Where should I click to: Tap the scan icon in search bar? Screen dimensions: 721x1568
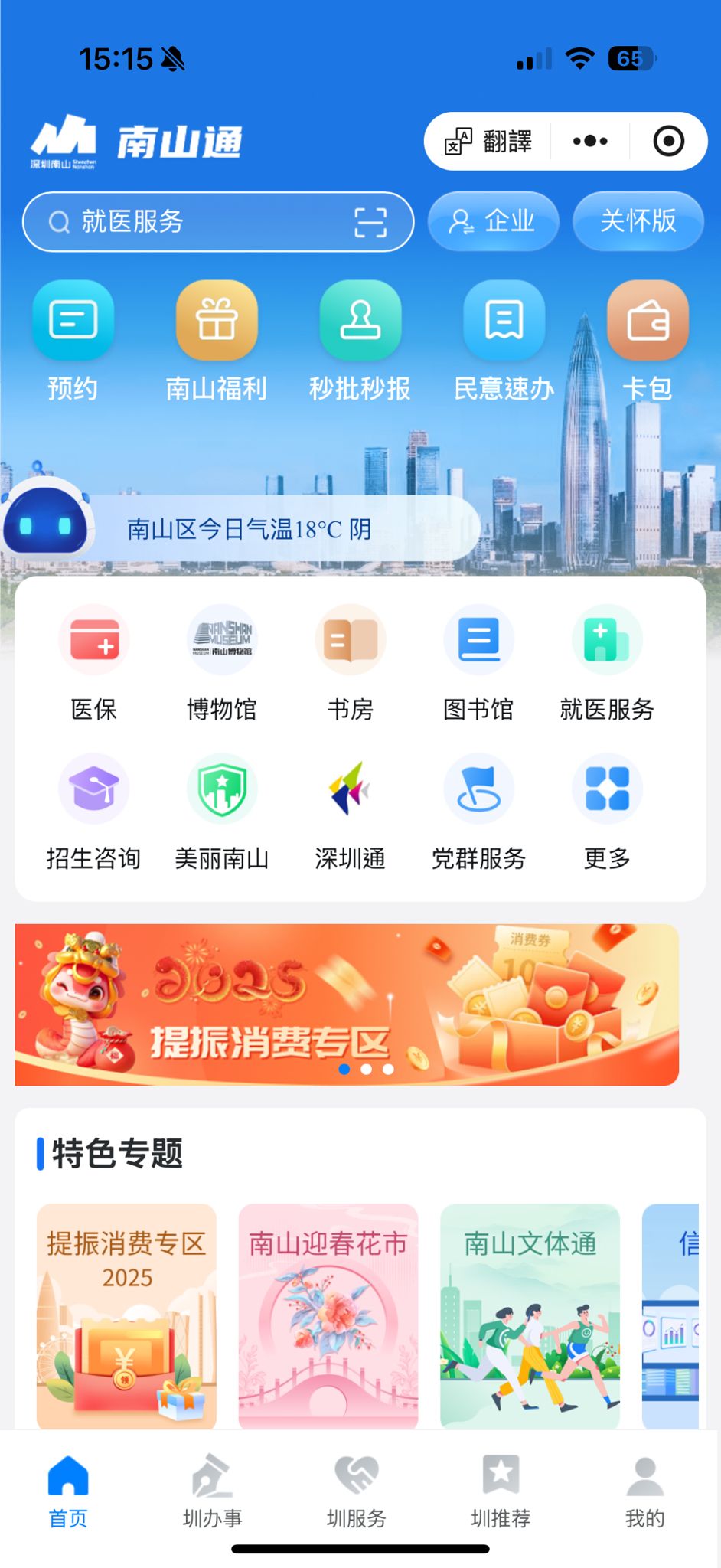[370, 222]
